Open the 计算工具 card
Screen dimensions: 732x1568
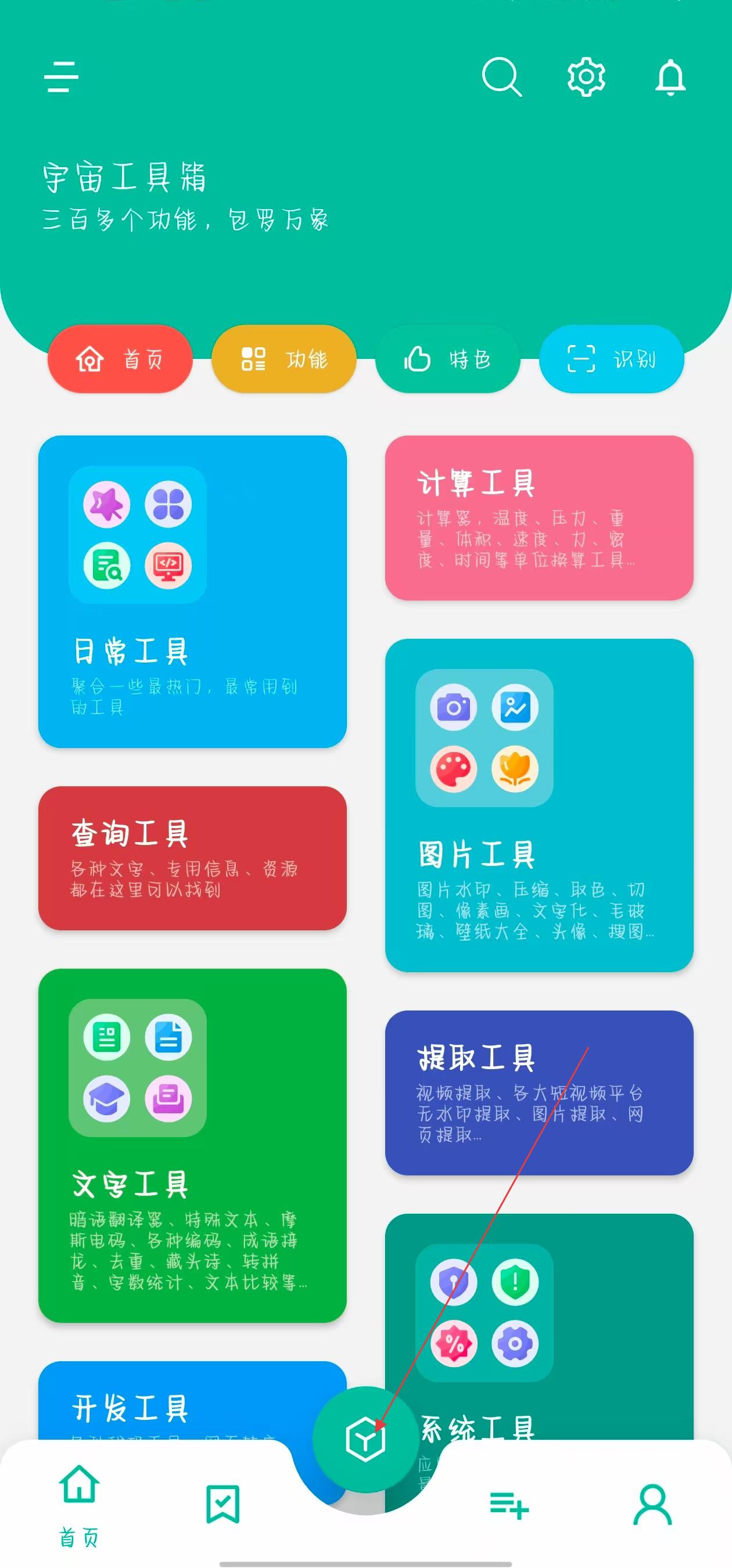(x=539, y=518)
